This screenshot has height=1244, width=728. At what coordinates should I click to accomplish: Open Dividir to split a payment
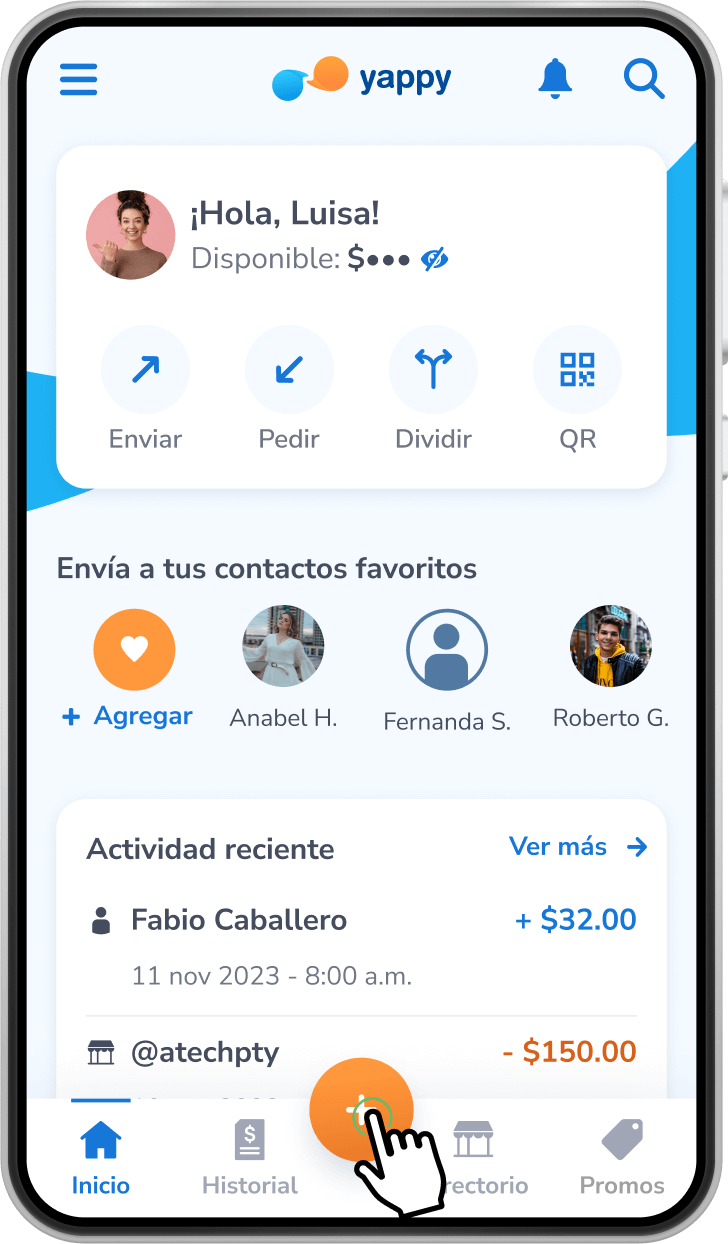[x=433, y=371]
